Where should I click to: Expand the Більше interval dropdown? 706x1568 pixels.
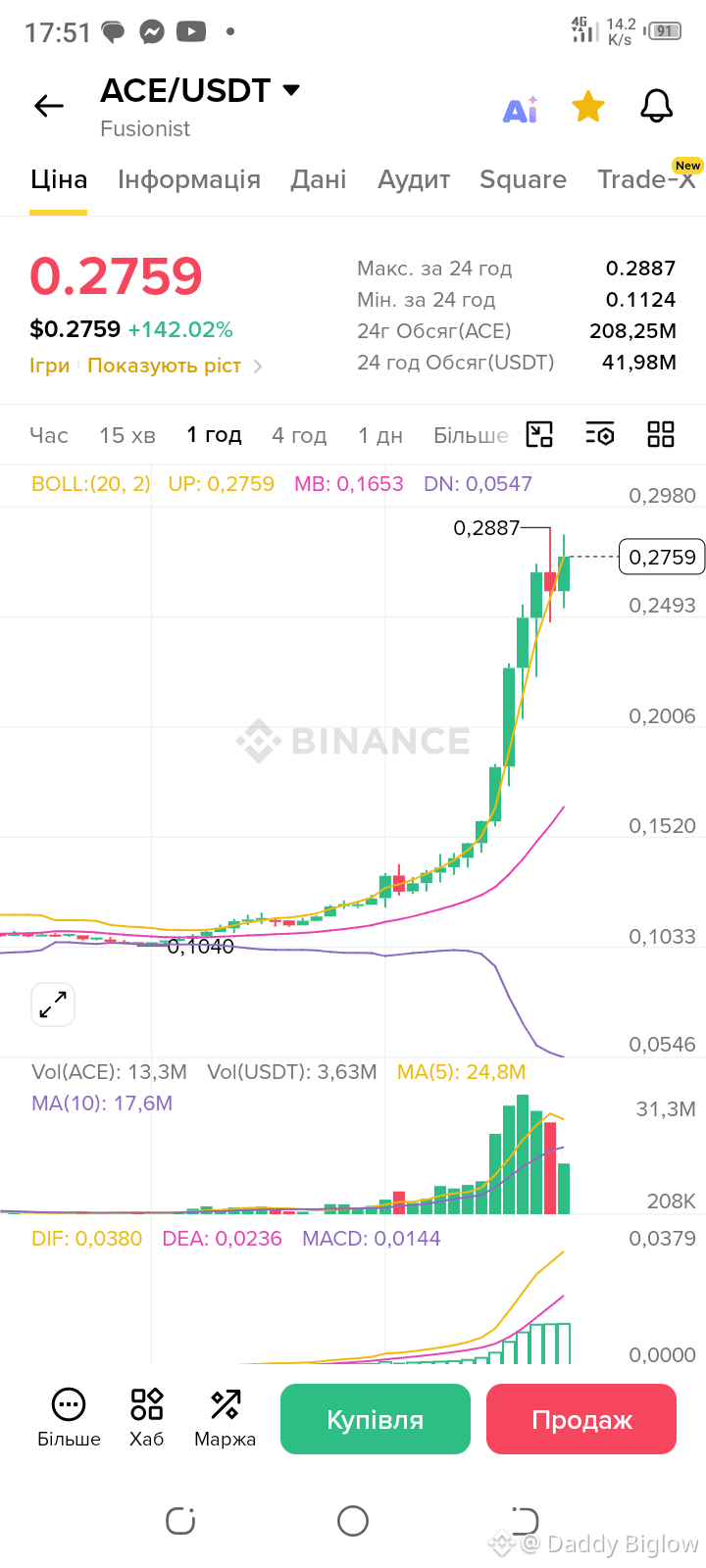pyautogui.click(x=473, y=435)
